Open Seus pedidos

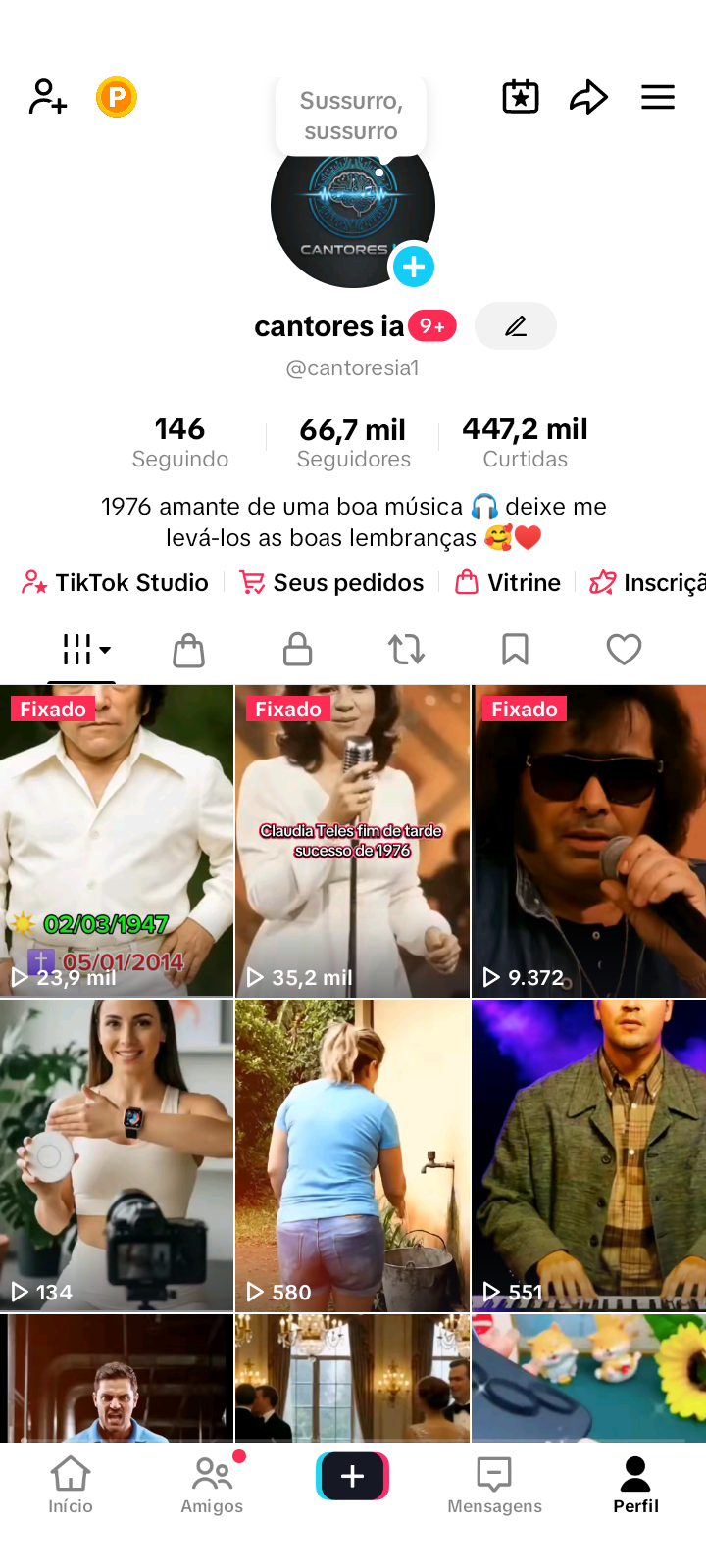click(332, 583)
